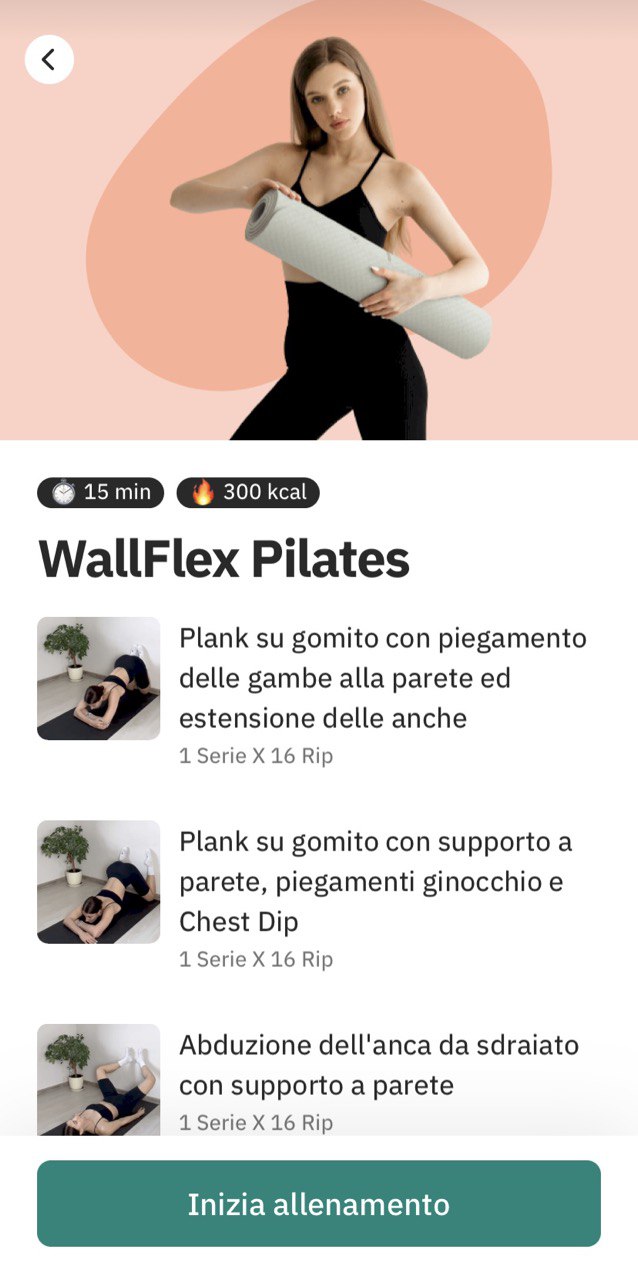Go back using the arrow button
The width and height of the screenshot is (638, 1280).
49,60
